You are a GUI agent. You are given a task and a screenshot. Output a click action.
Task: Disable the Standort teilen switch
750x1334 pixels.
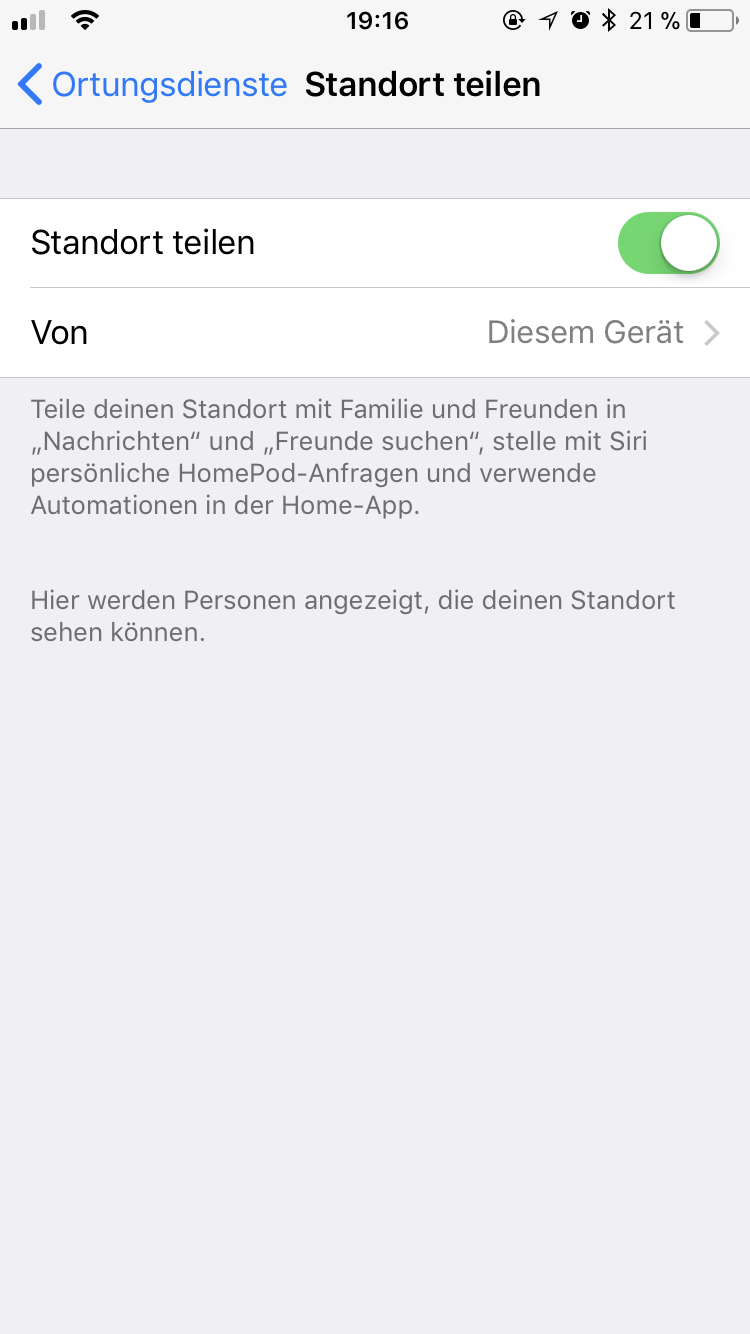coord(668,243)
